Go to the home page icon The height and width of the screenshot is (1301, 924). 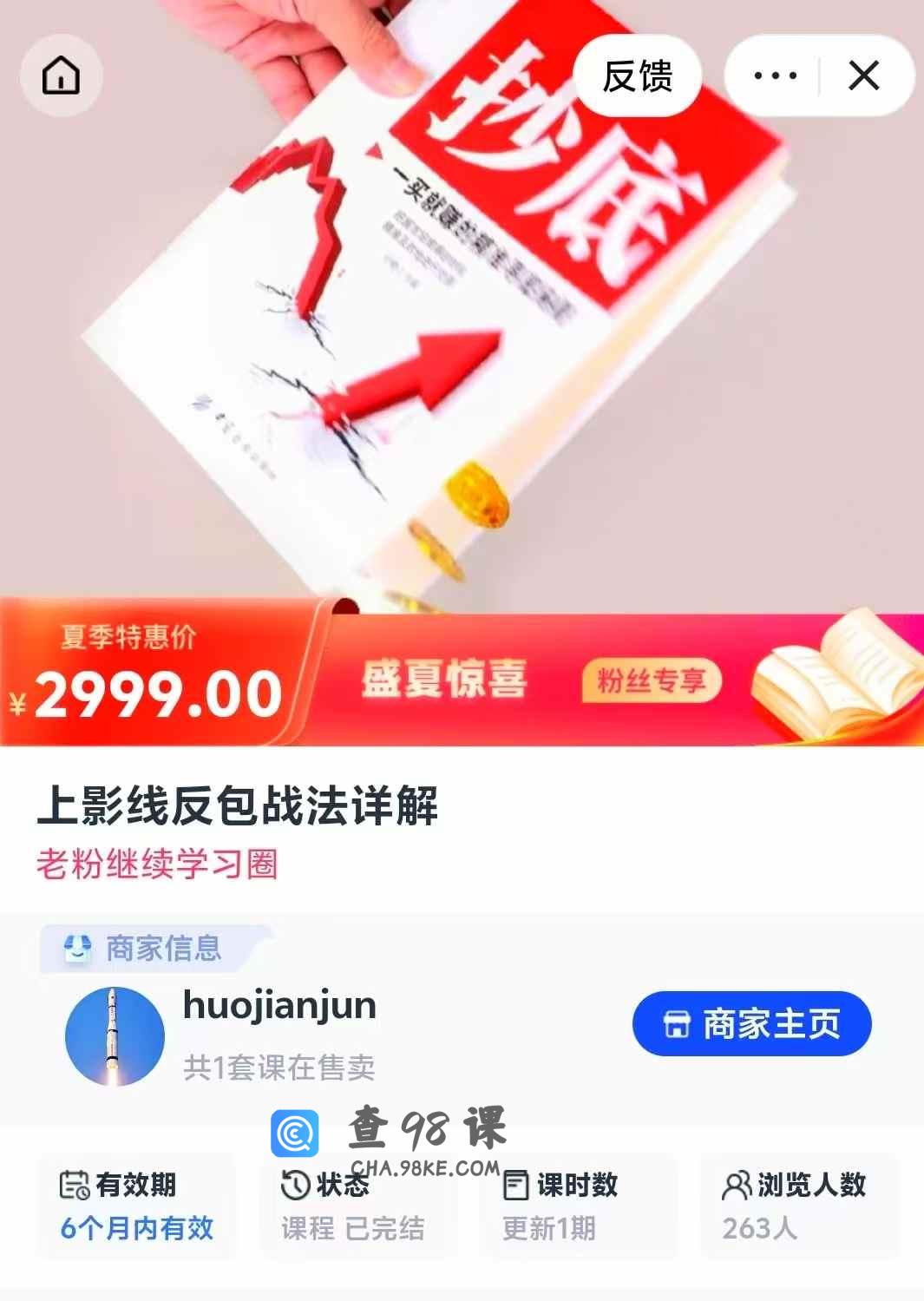click(x=61, y=76)
